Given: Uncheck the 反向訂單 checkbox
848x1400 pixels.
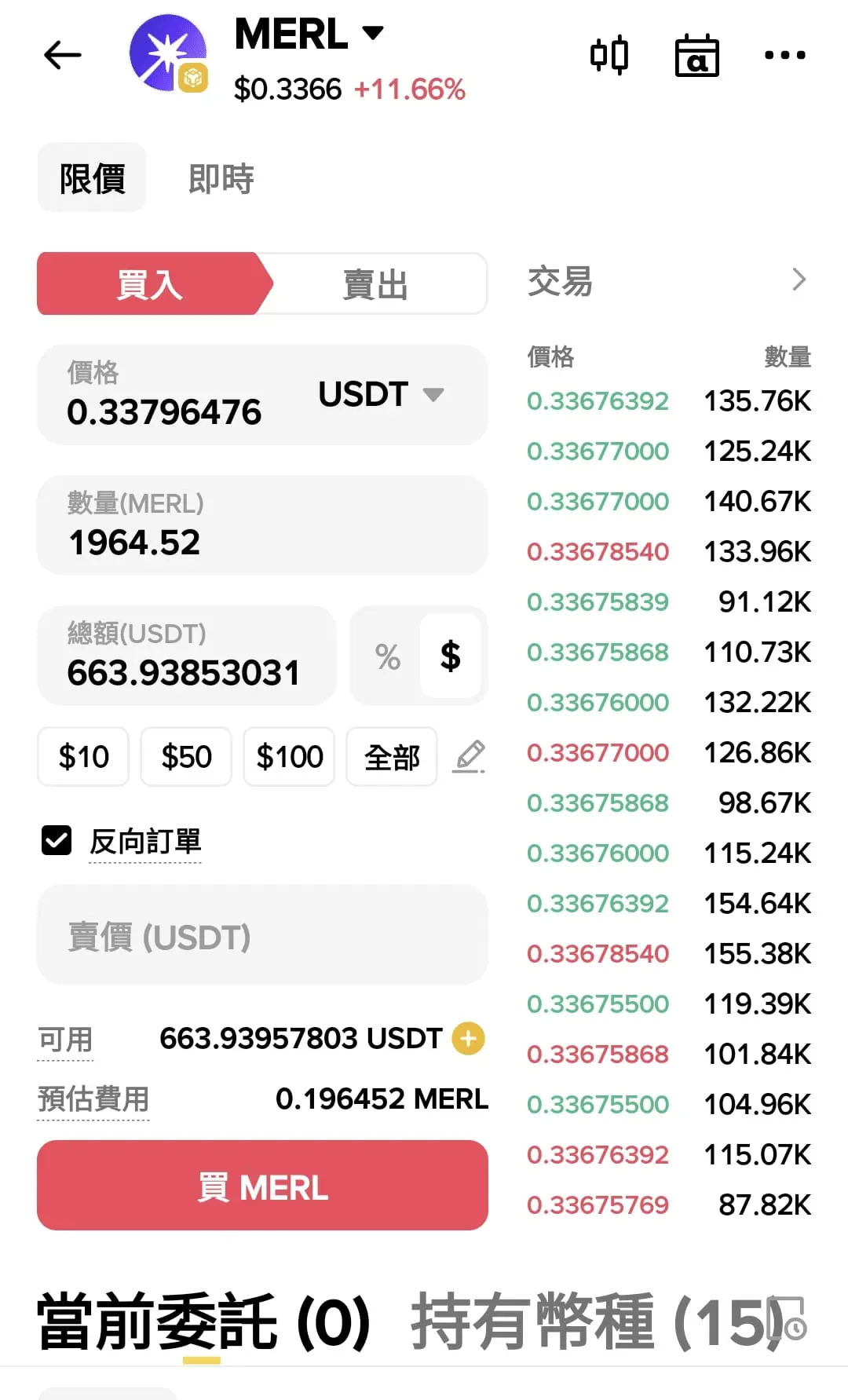Looking at the screenshot, I should click(57, 840).
